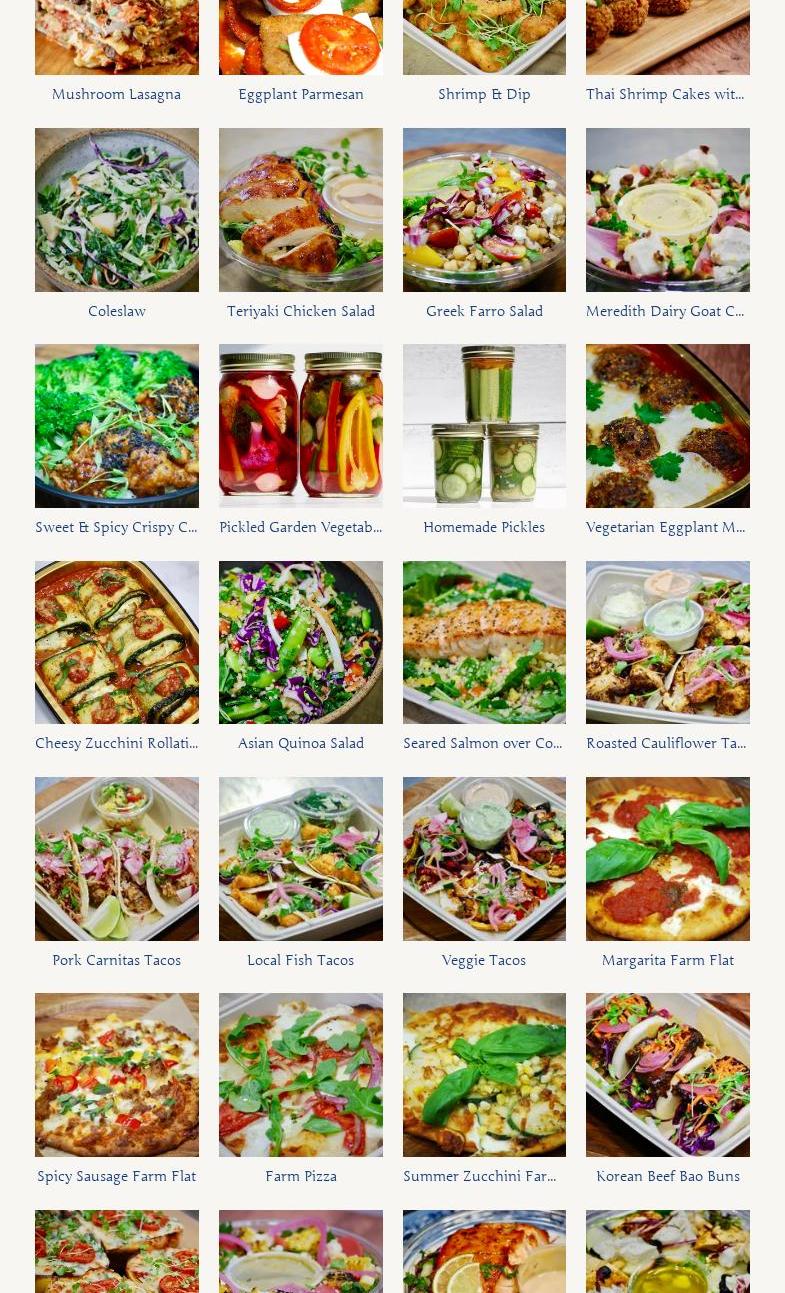The height and width of the screenshot is (1293, 785).
Task: View the Pickled Garden Vegetables jars
Action: coord(301,426)
